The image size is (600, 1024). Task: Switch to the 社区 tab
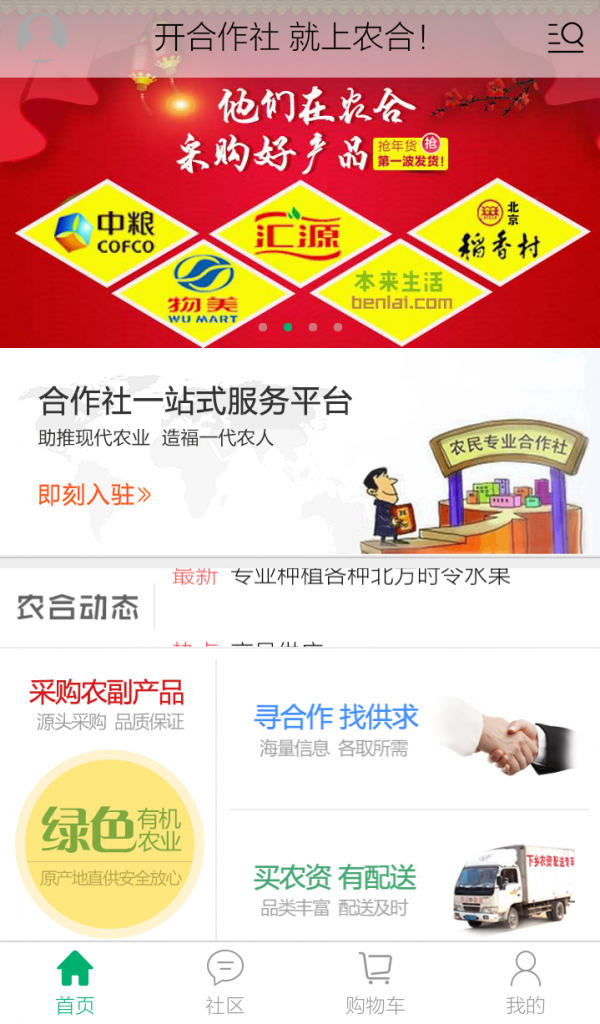225,982
